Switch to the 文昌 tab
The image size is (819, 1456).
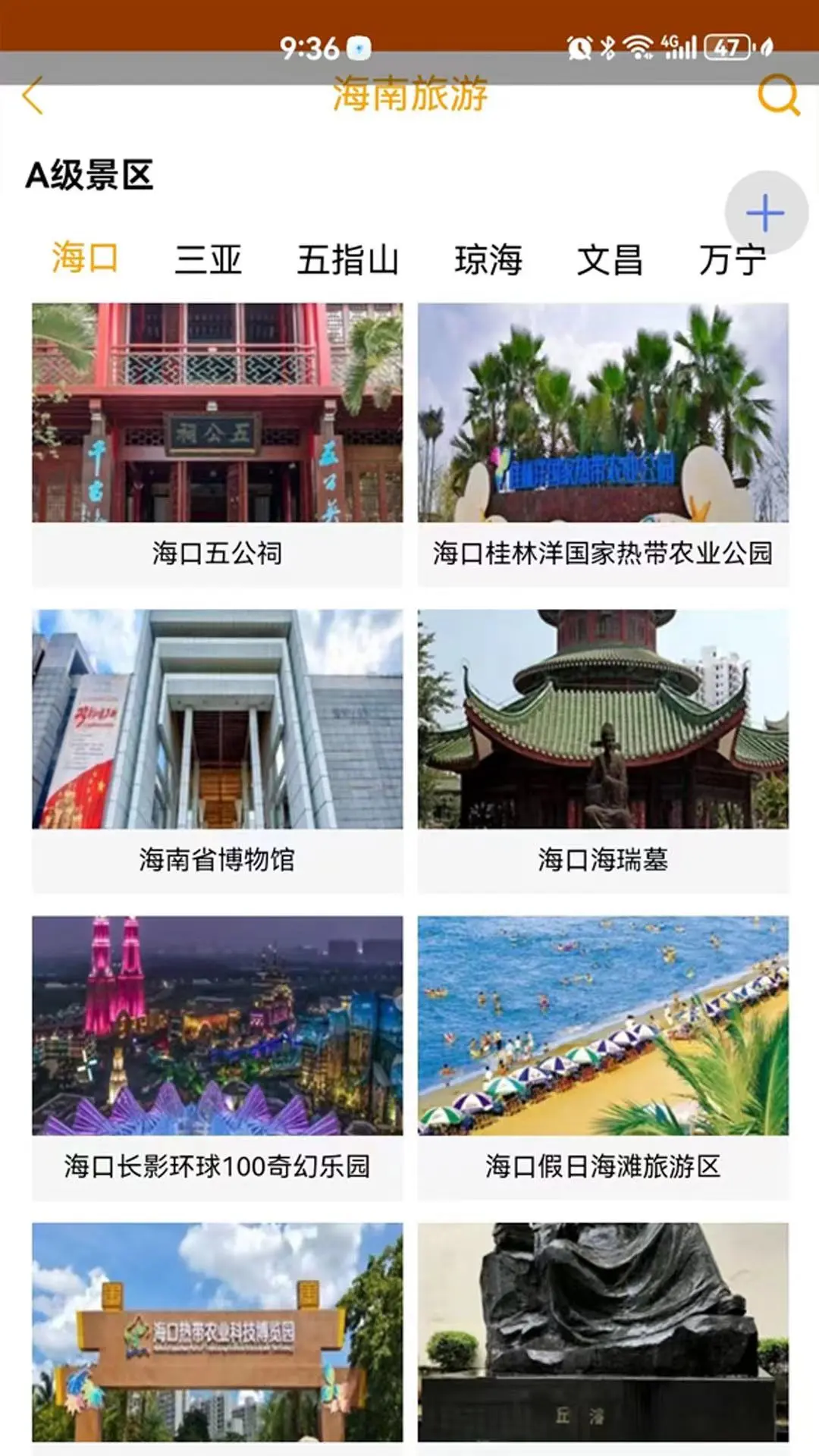(610, 259)
